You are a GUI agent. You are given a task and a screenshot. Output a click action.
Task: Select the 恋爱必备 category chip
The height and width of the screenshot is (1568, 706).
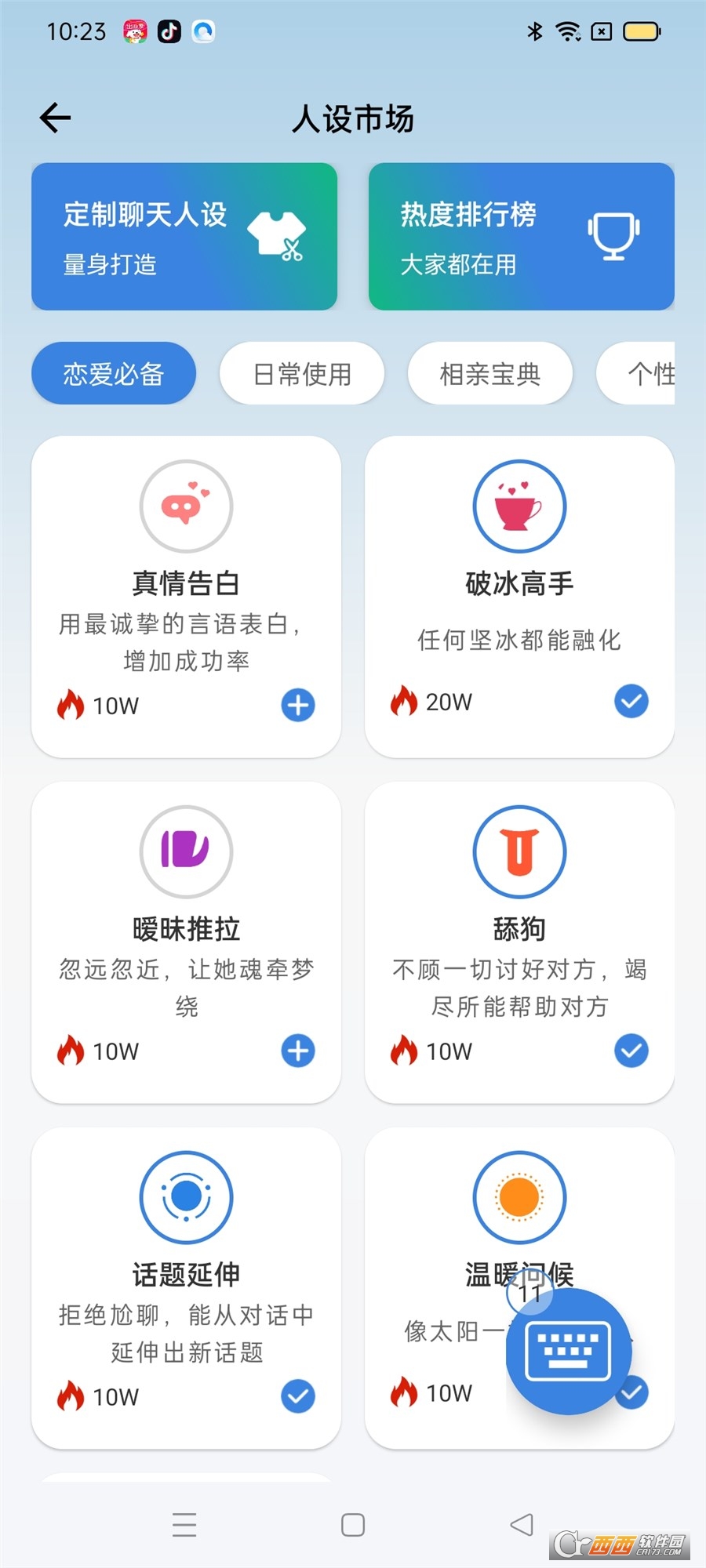(114, 373)
